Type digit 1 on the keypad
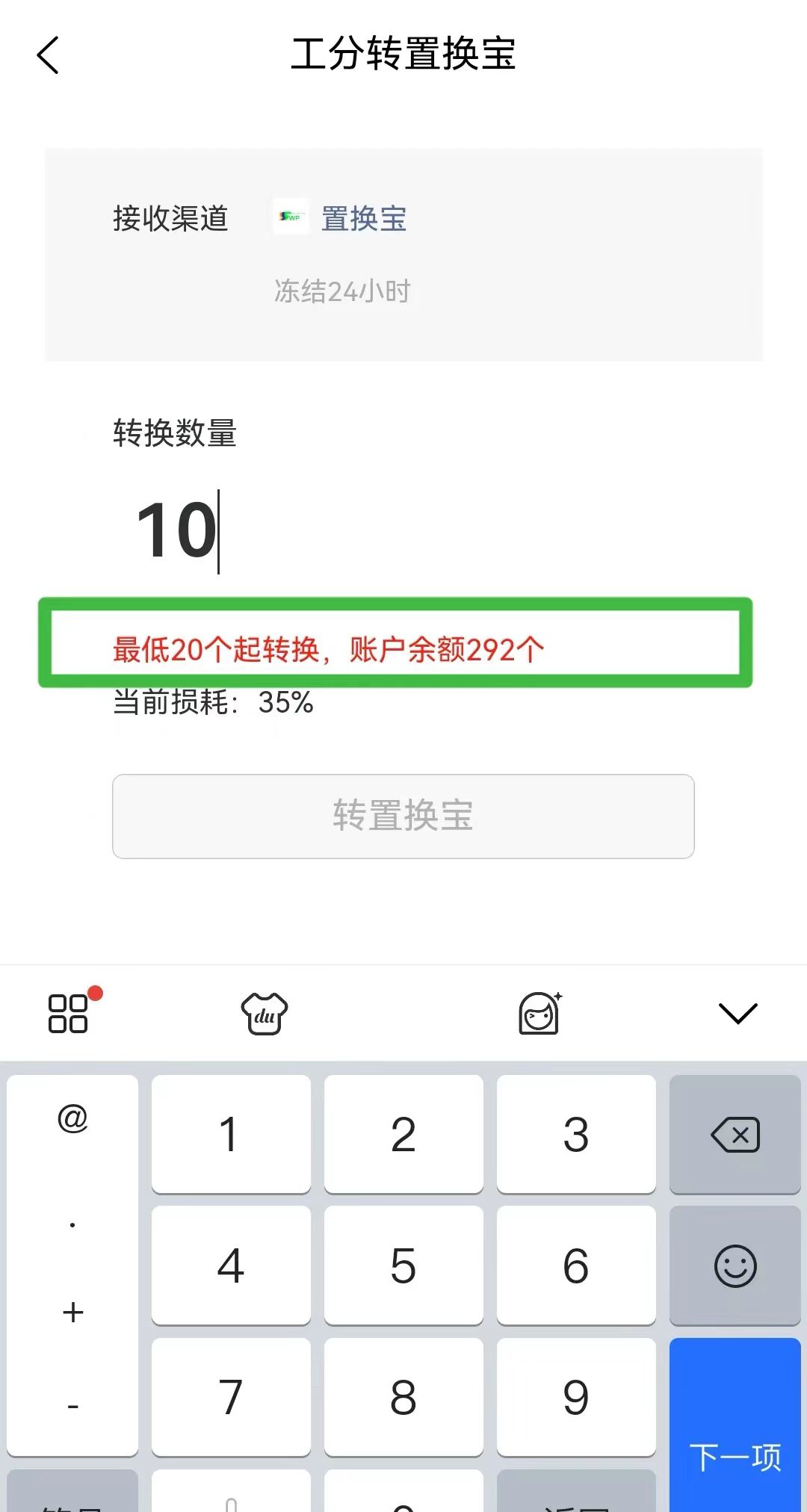Viewport: 807px width, 1512px height. click(x=231, y=1135)
